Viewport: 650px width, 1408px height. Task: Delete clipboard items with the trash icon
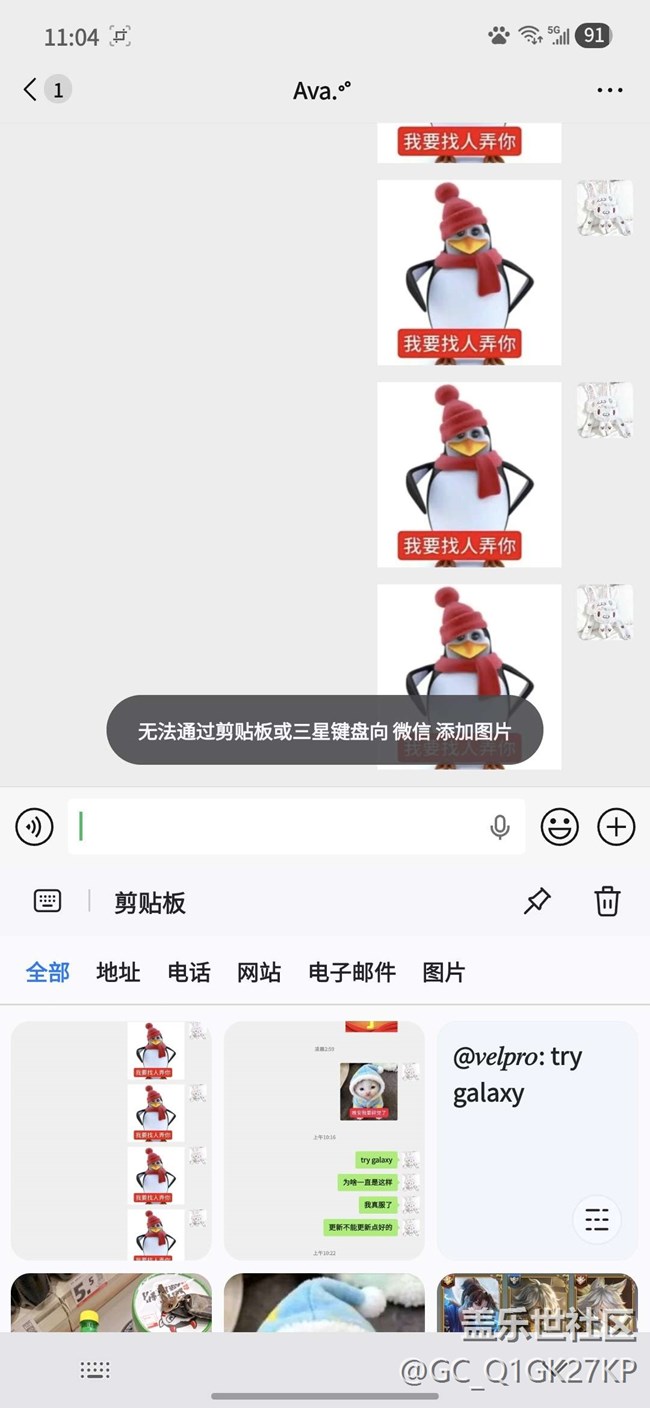[x=607, y=901]
